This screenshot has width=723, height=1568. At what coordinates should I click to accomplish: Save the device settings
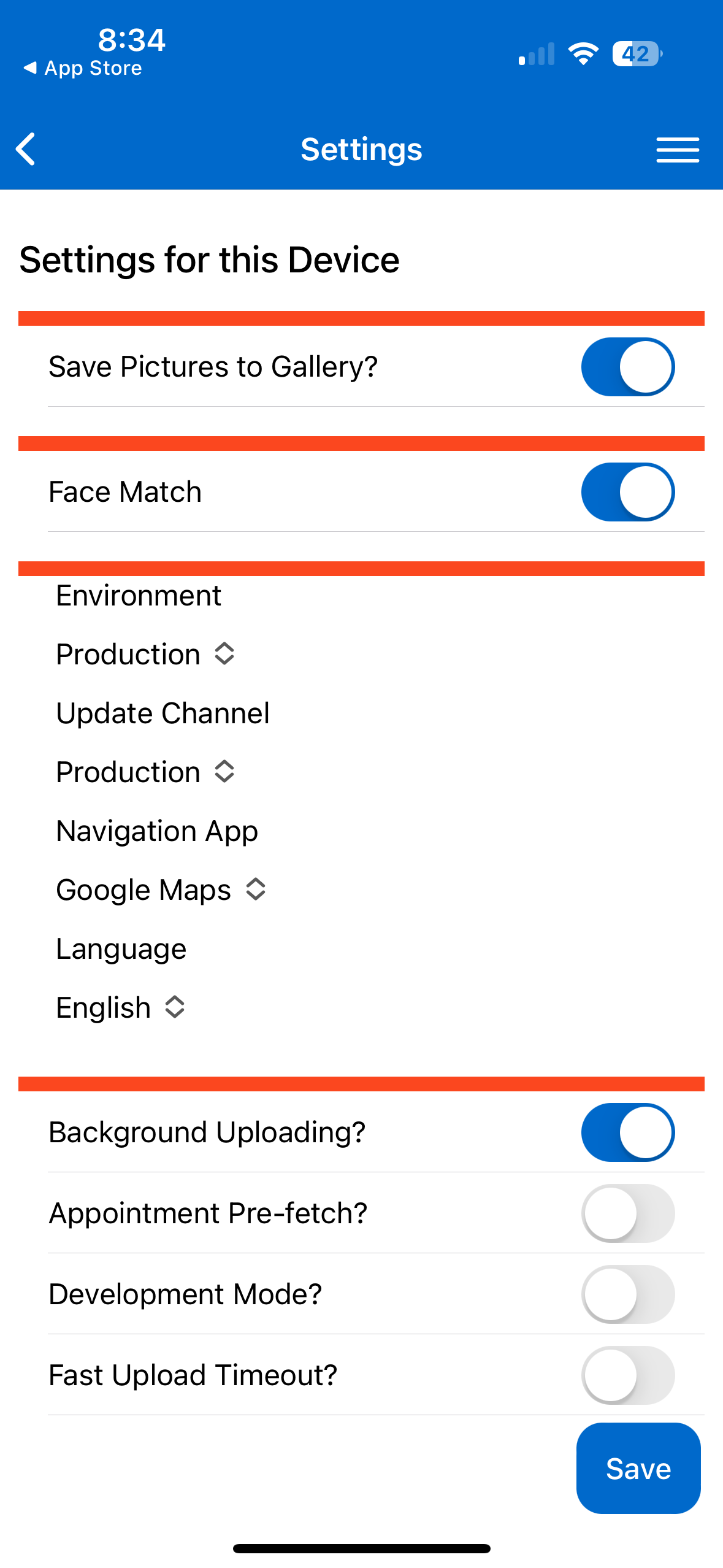[x=638, y=1469]
